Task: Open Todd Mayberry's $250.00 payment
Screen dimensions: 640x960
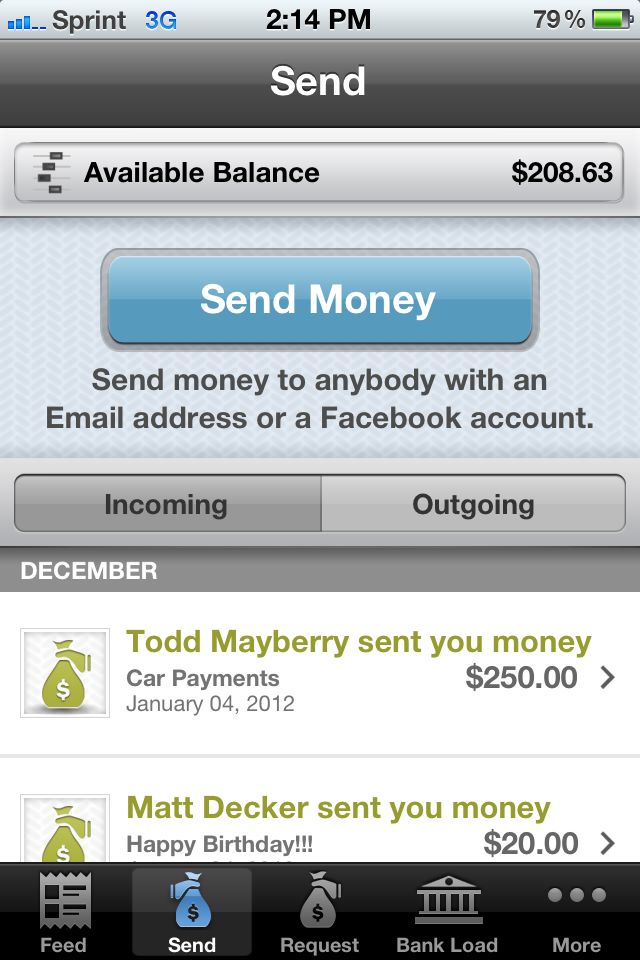Action: pos(319,673)
